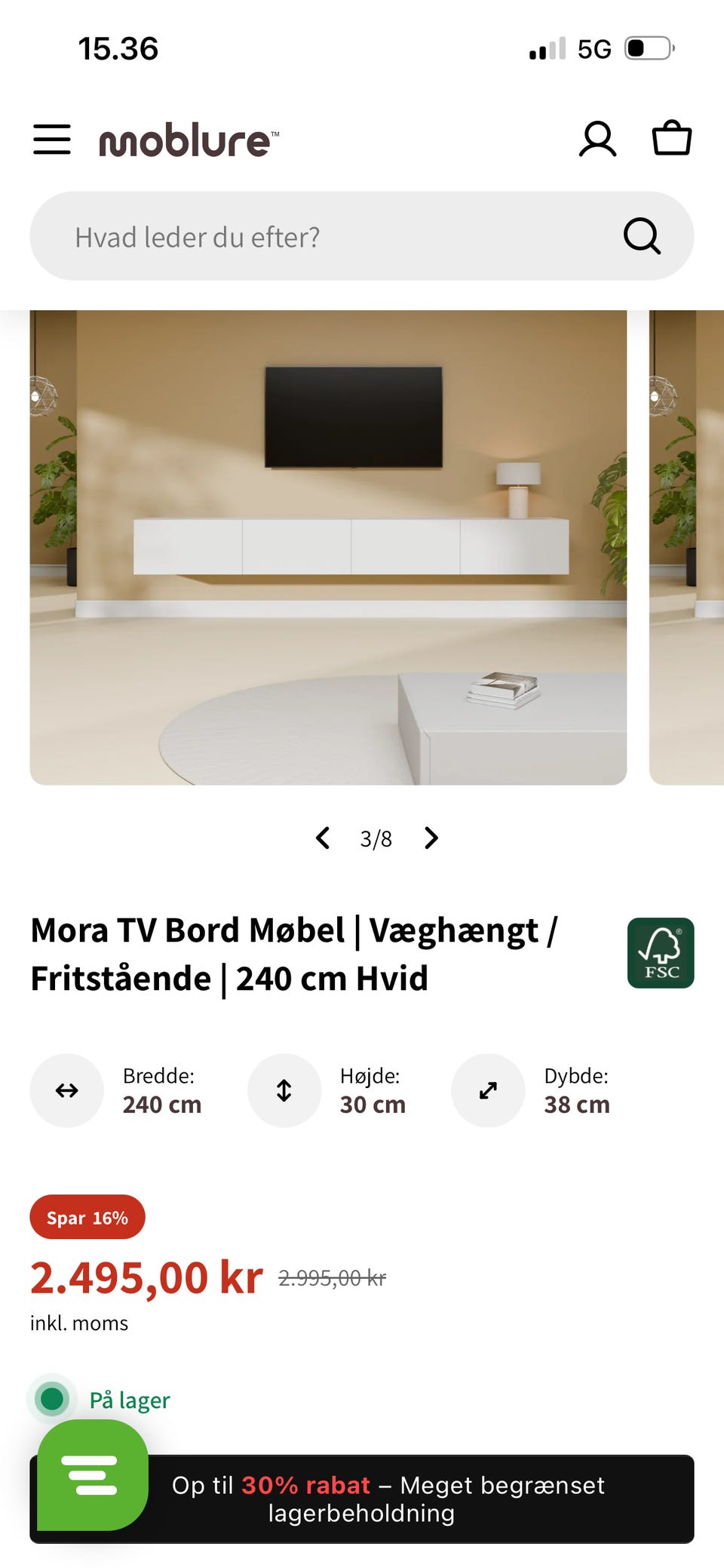Click the Højde height arrows icon

(x=284, y=1090)
